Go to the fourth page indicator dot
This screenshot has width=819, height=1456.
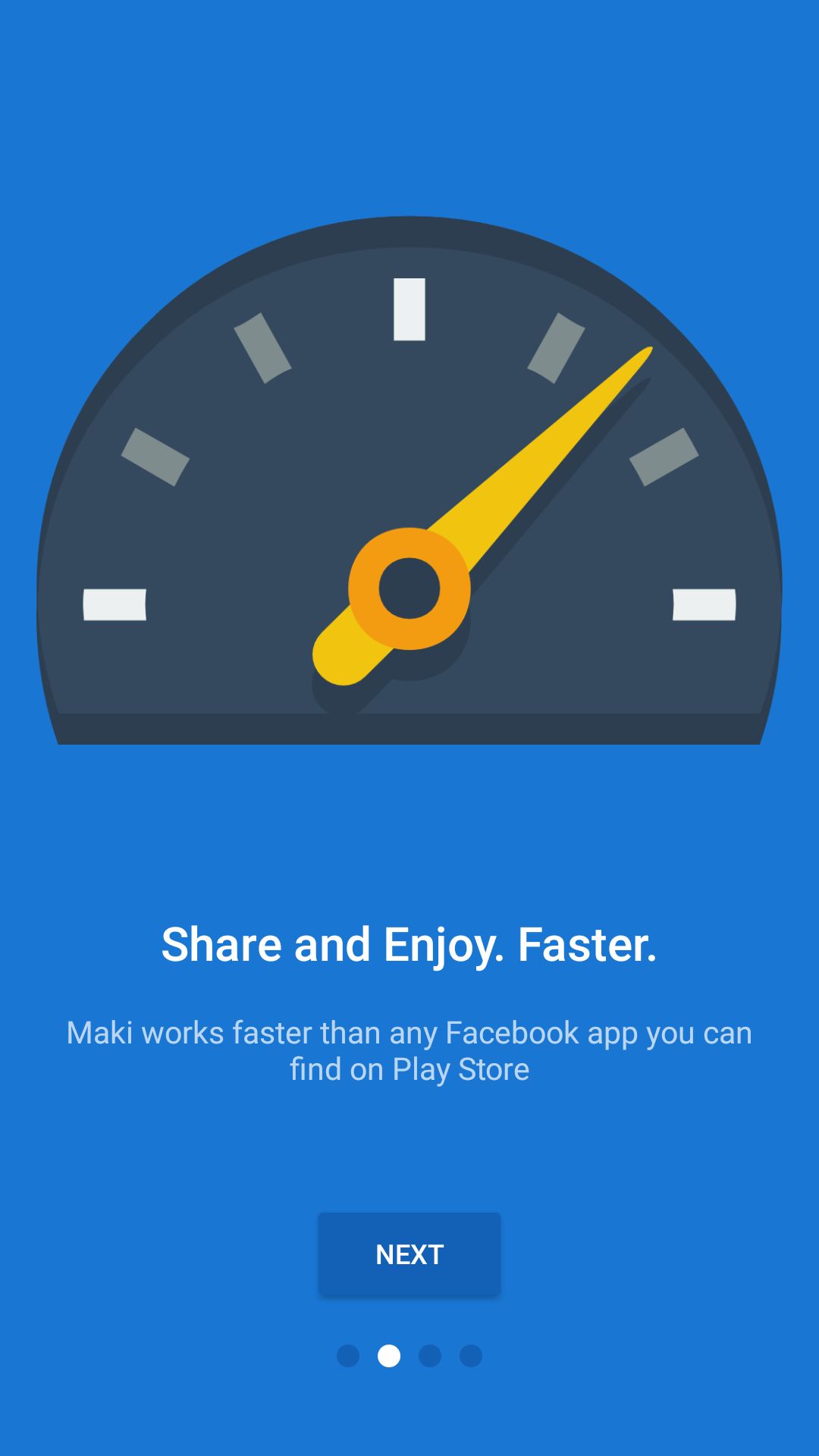pos(471,1356)
